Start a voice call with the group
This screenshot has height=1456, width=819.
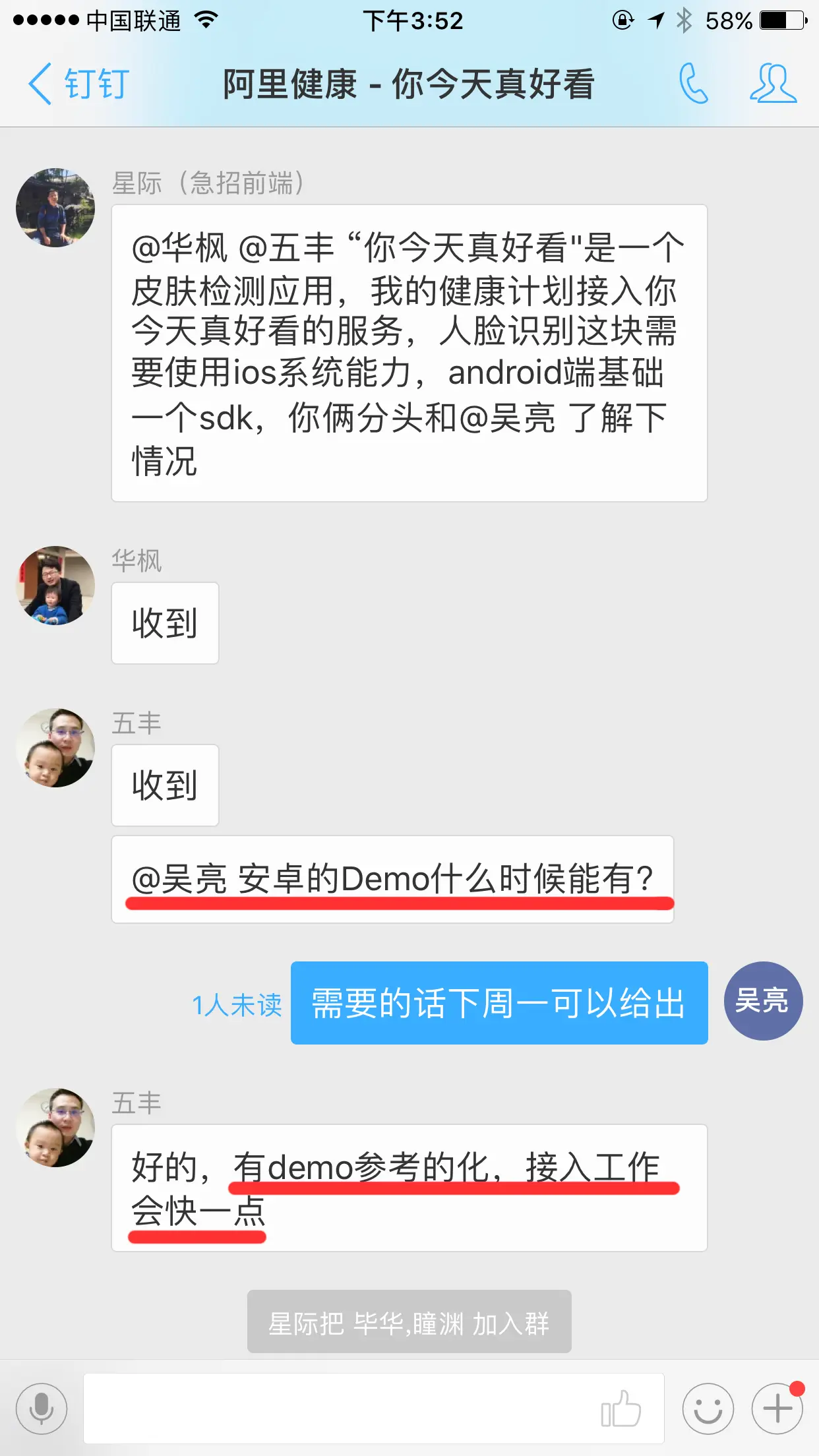point(694,84)
